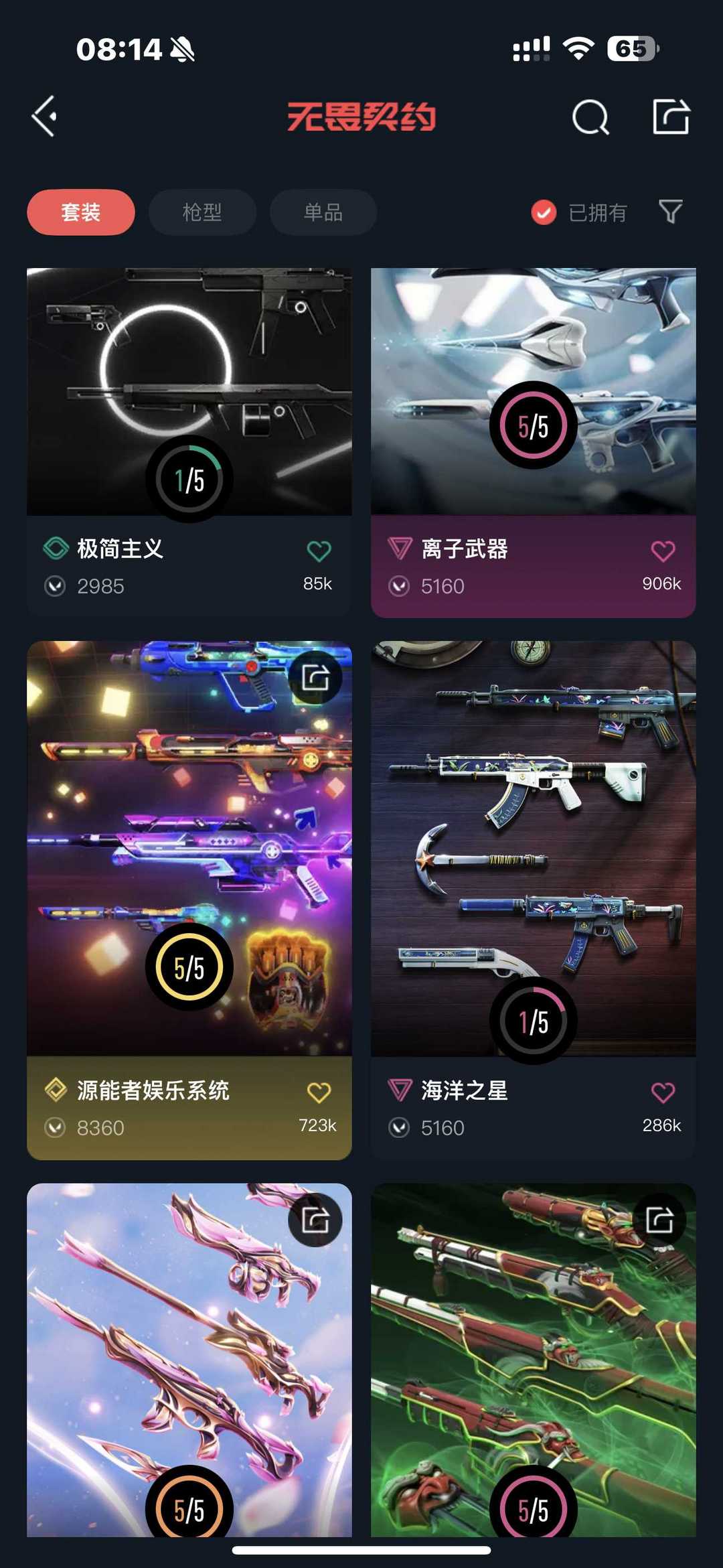
Task: Open search from the top bar
Action: 590,117
